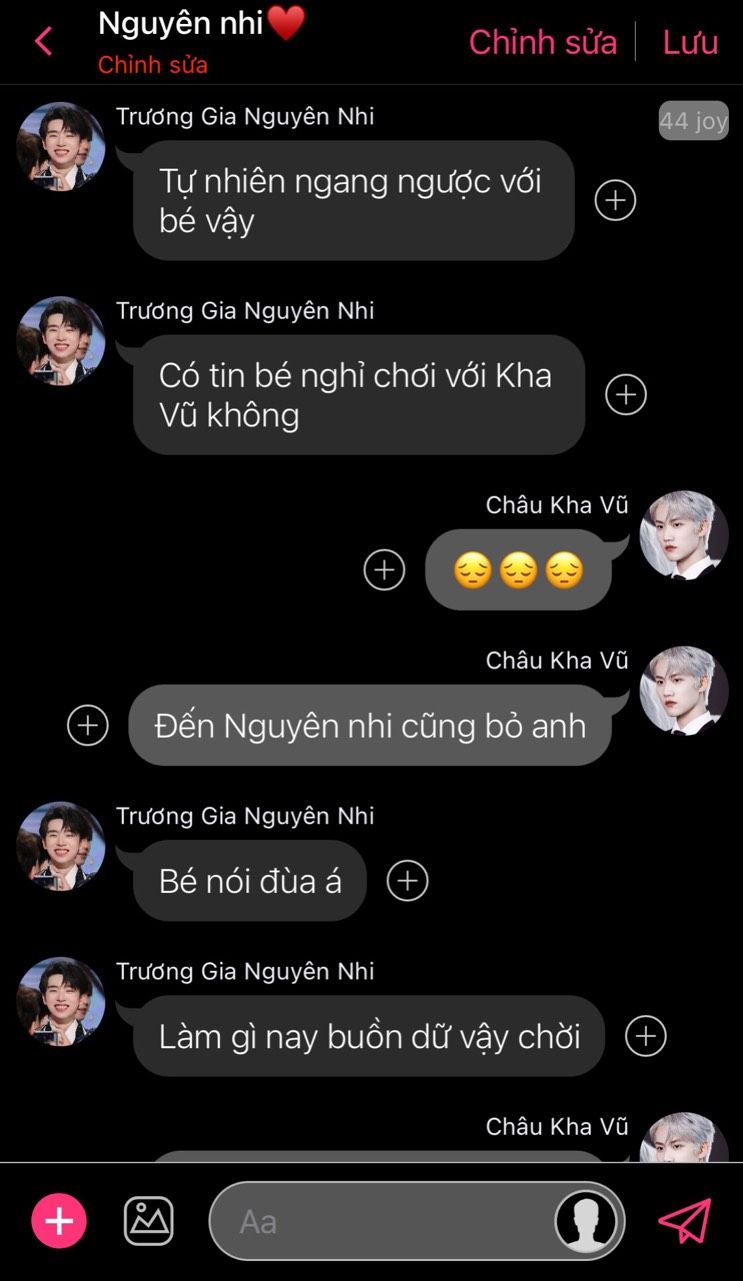Tap plus next to "Bé nói đùa á"

pos(407,881)
